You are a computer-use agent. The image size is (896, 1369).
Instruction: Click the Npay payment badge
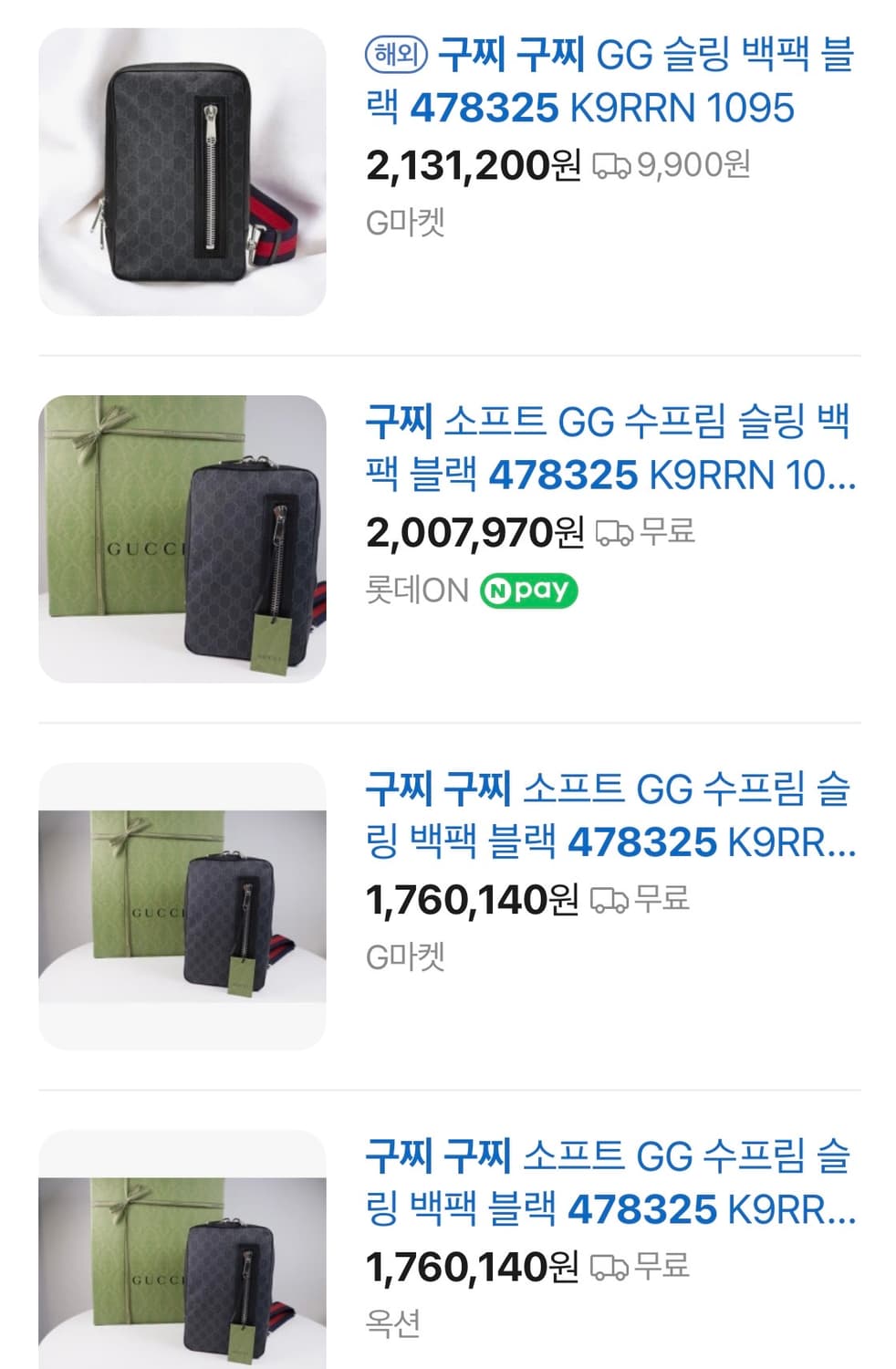point(531,592)
